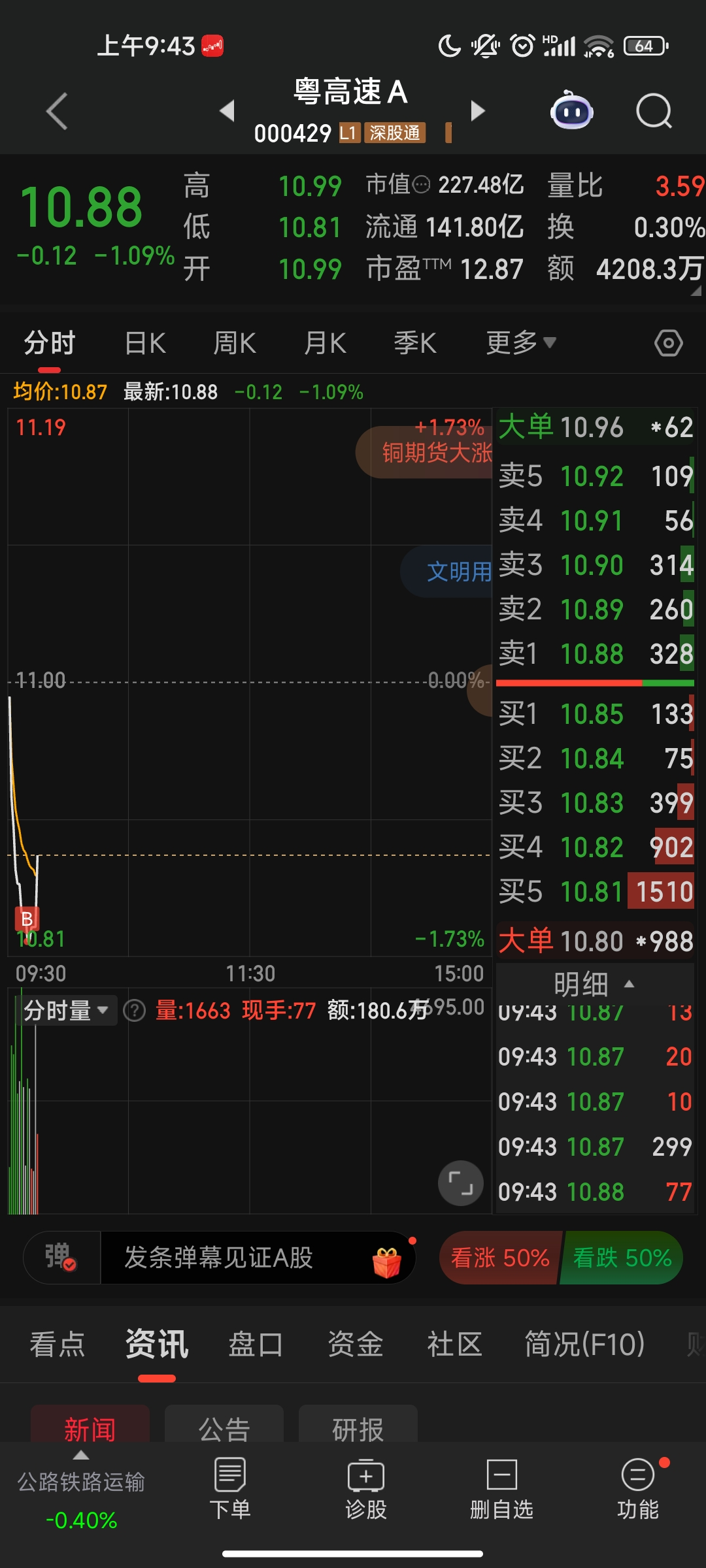706x1568 pixels.
Task: Open the search magnifier
Action: click(654, 111)
